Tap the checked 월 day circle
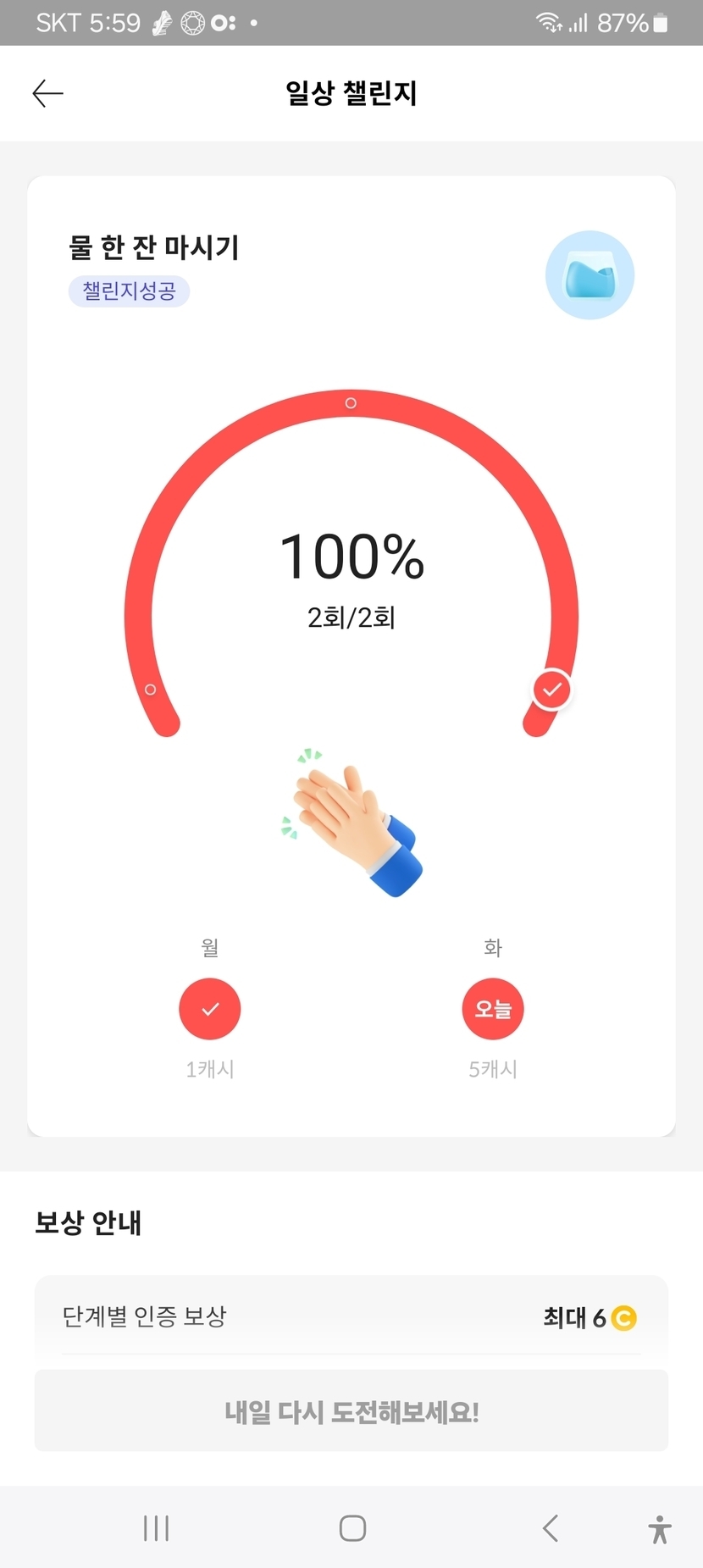 point(210,1009)
